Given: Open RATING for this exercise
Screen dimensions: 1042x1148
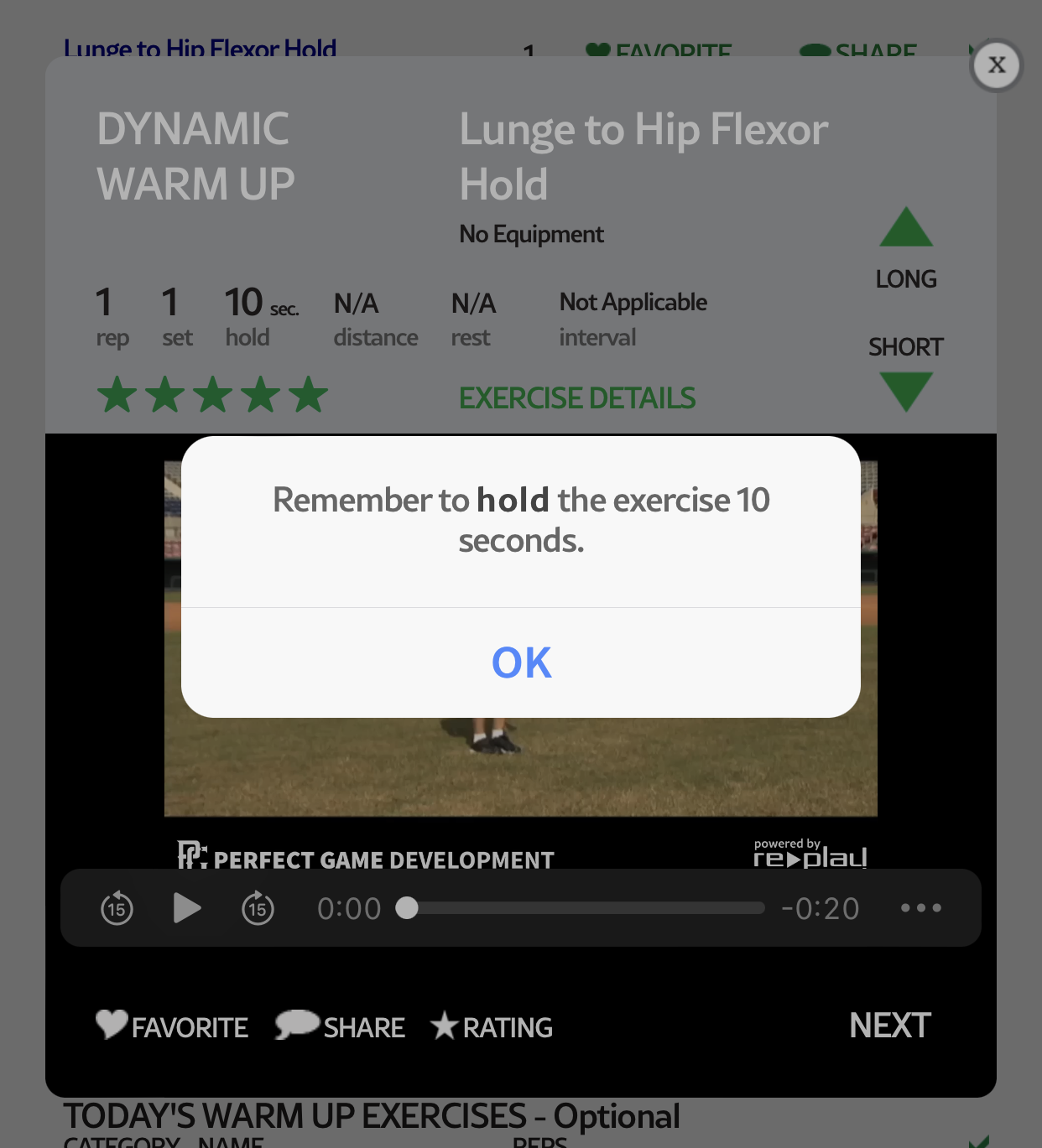Looking at the screenshot, I should coord(492,1026).
